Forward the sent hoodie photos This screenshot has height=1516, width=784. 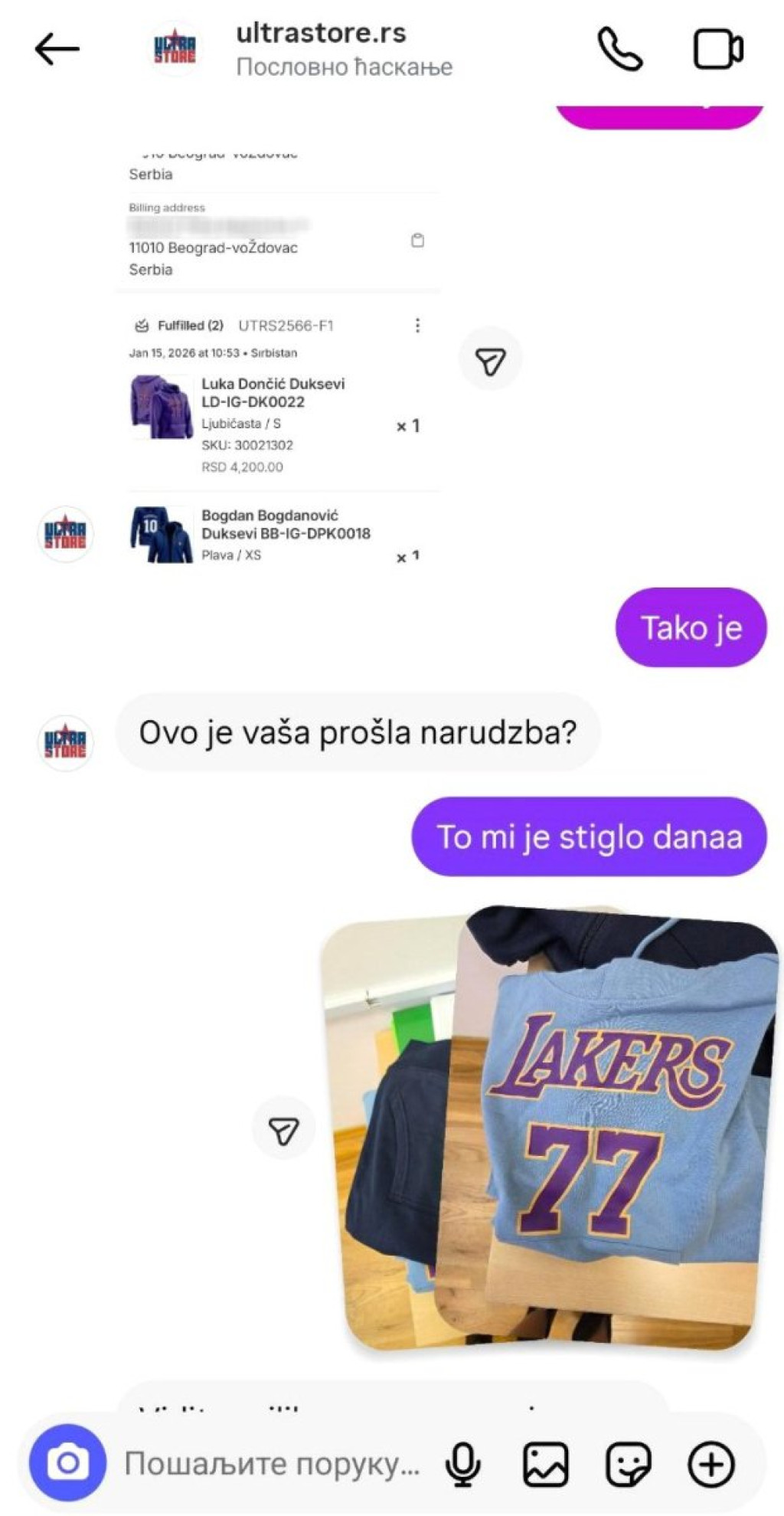point(283,1130)
